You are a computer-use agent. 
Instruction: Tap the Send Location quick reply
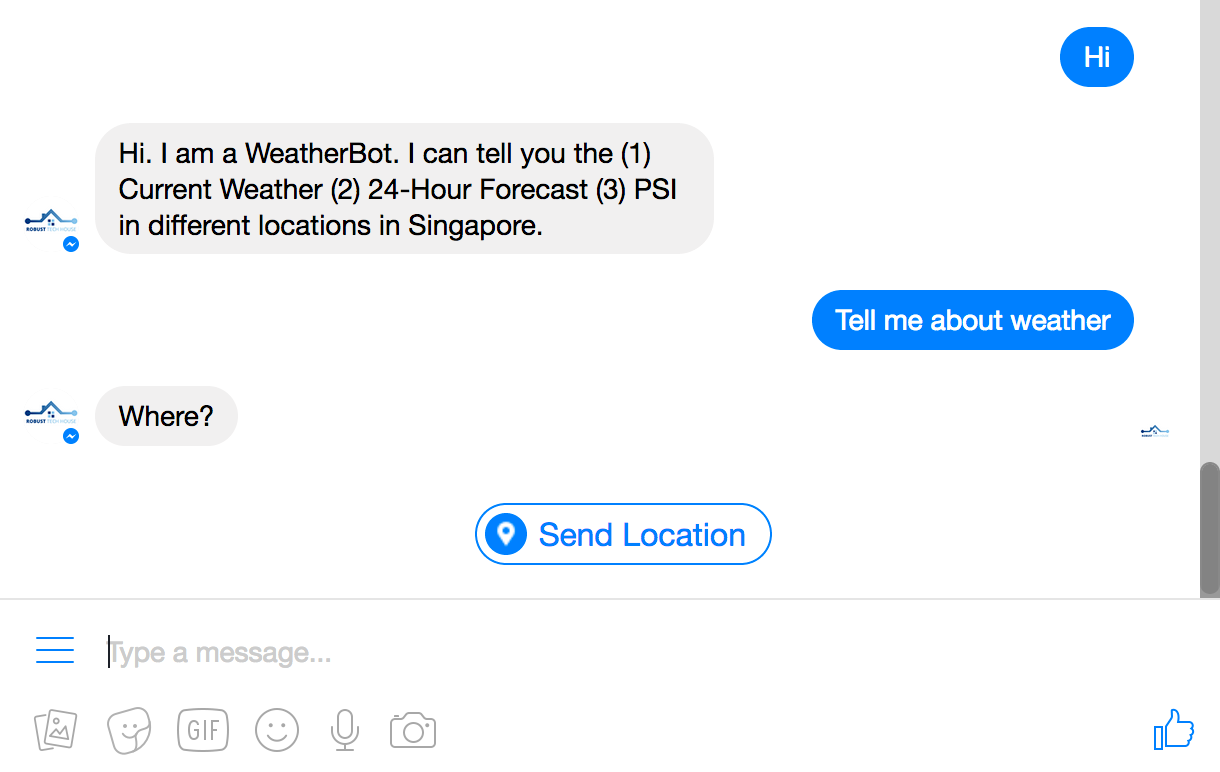(x=623, y=535)
